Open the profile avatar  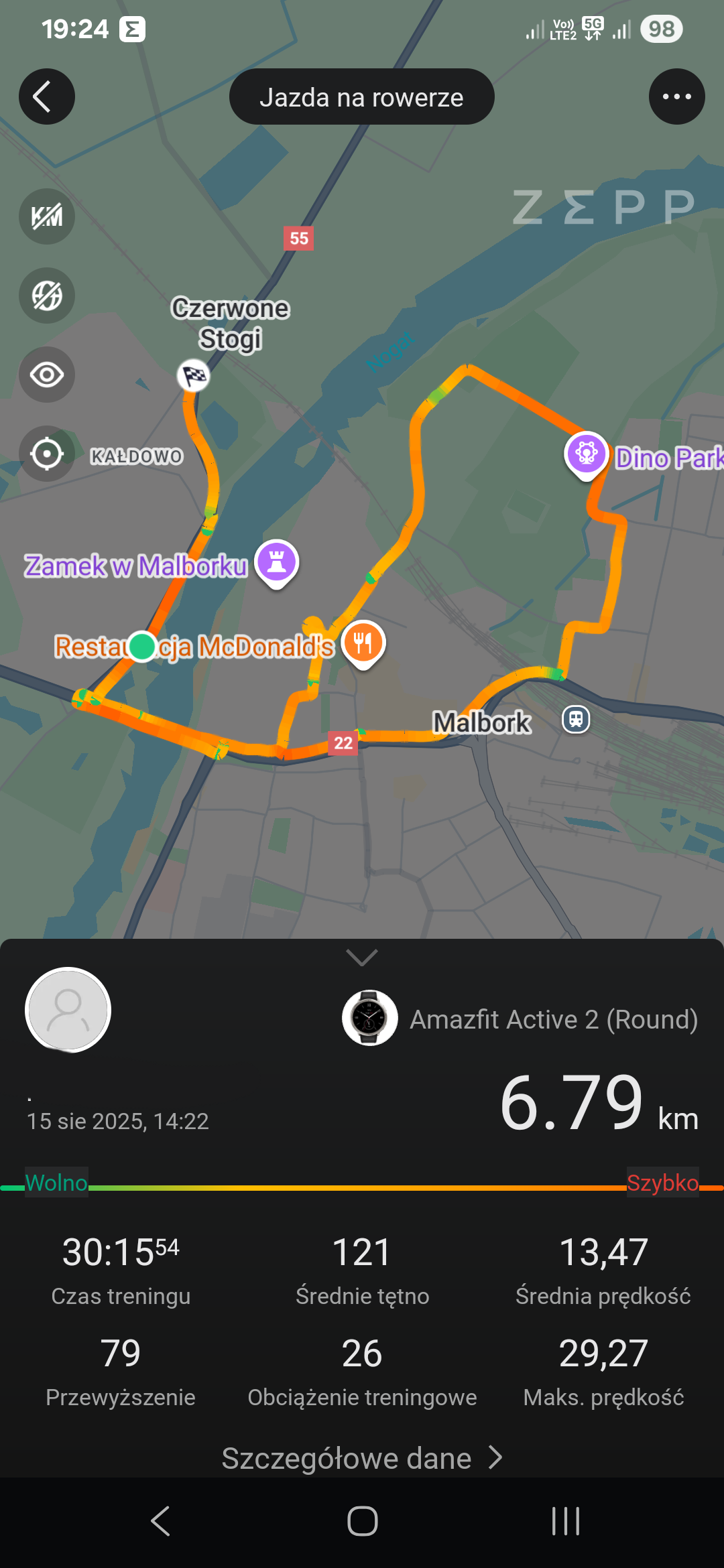68,1010
